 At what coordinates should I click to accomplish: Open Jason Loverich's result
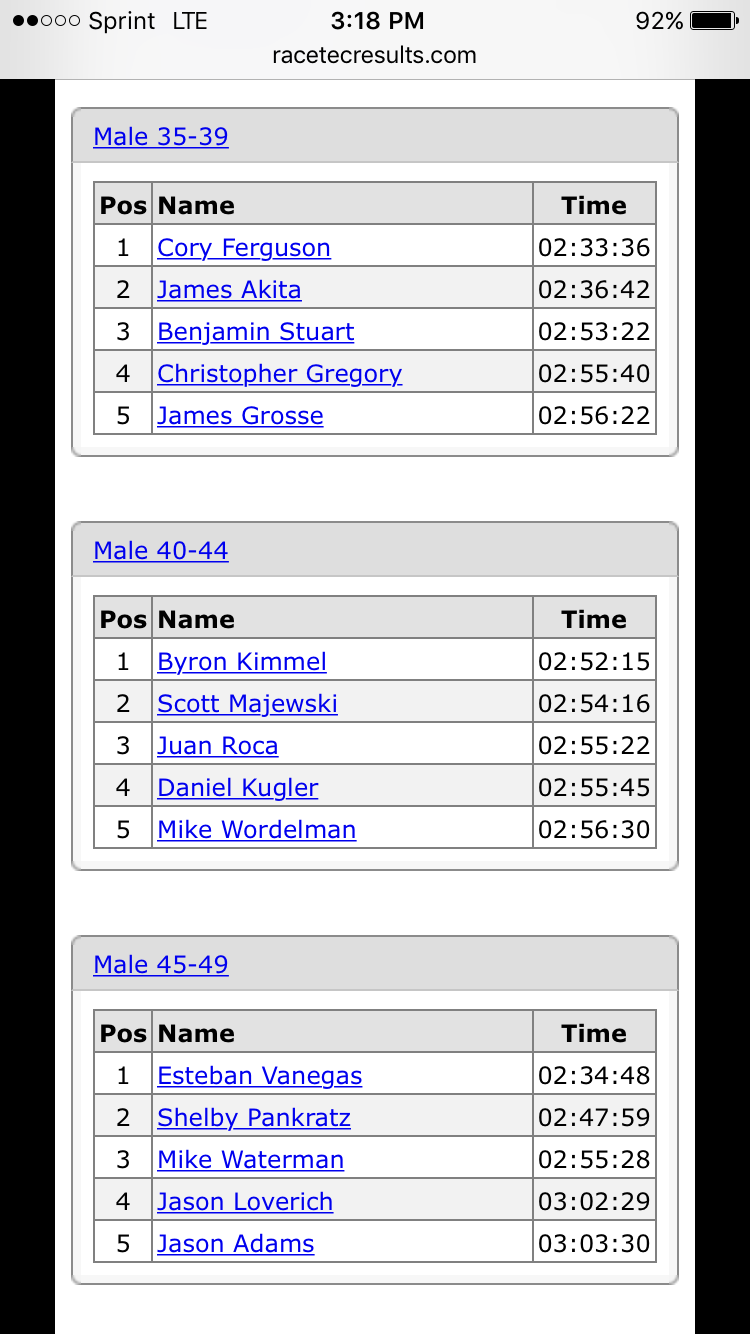245,1202
